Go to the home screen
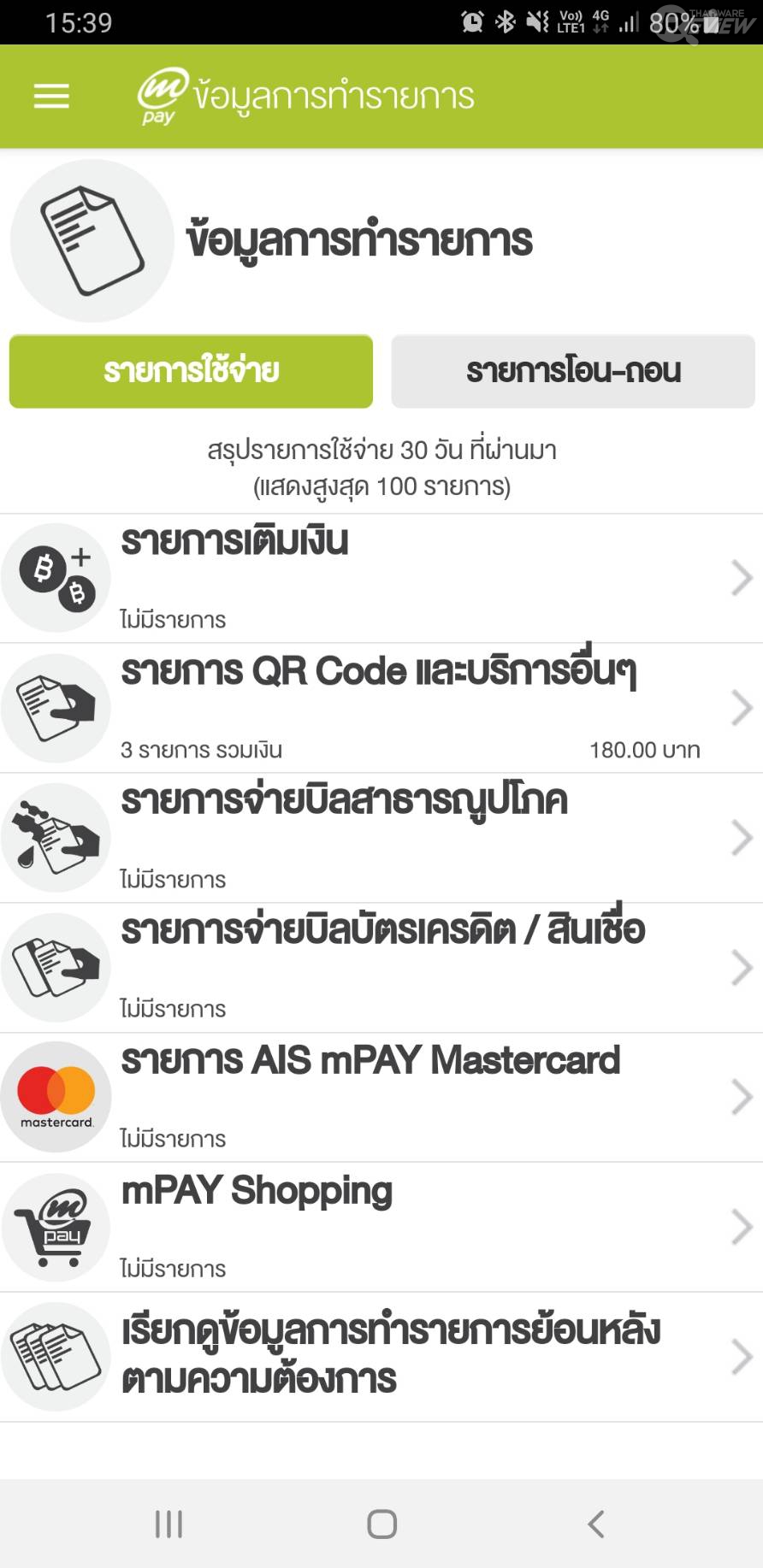This screenshot has width=763, height=1568. (381, 1524)
